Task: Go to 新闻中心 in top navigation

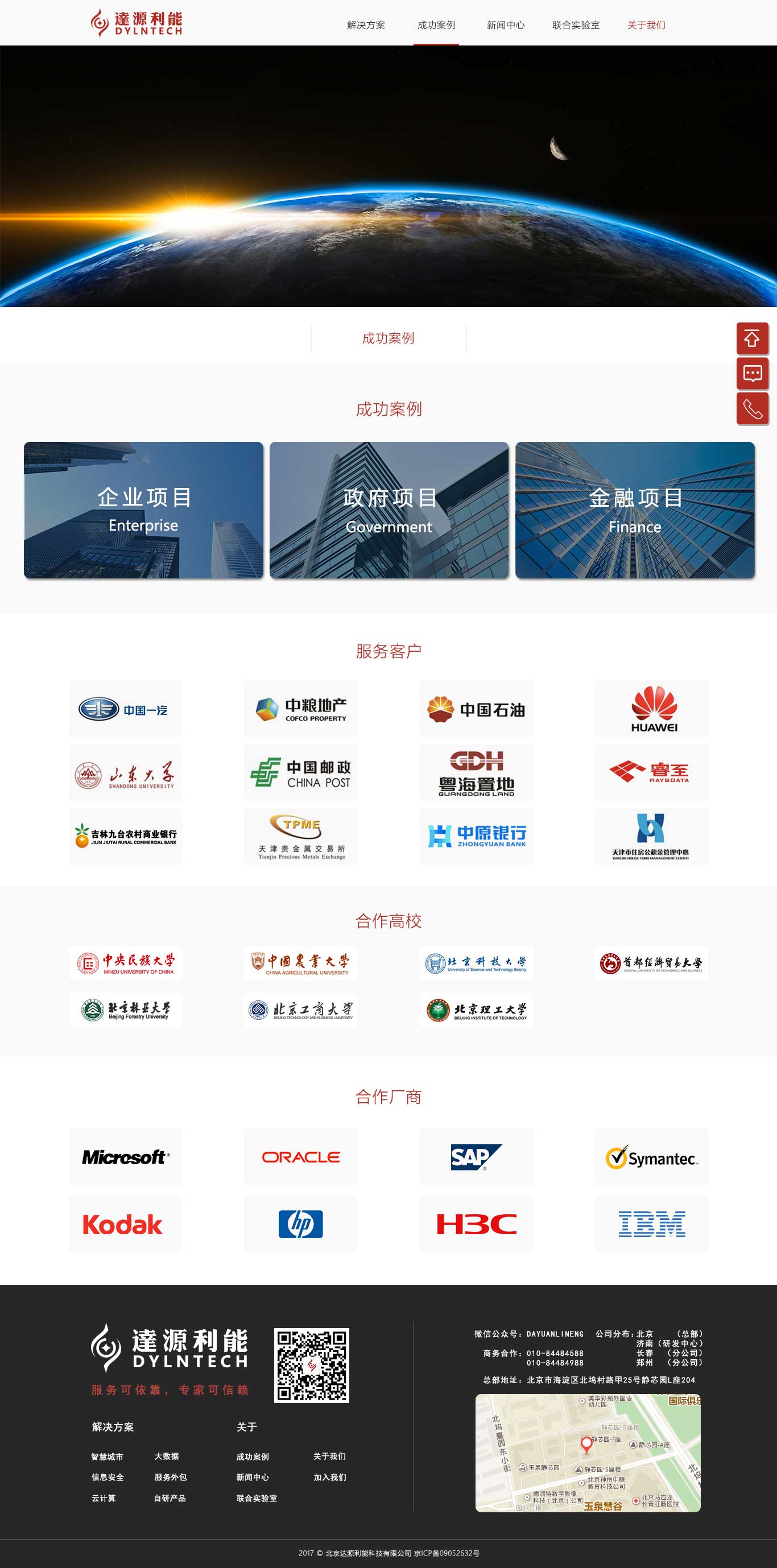Action: click(x=506, y=25)
